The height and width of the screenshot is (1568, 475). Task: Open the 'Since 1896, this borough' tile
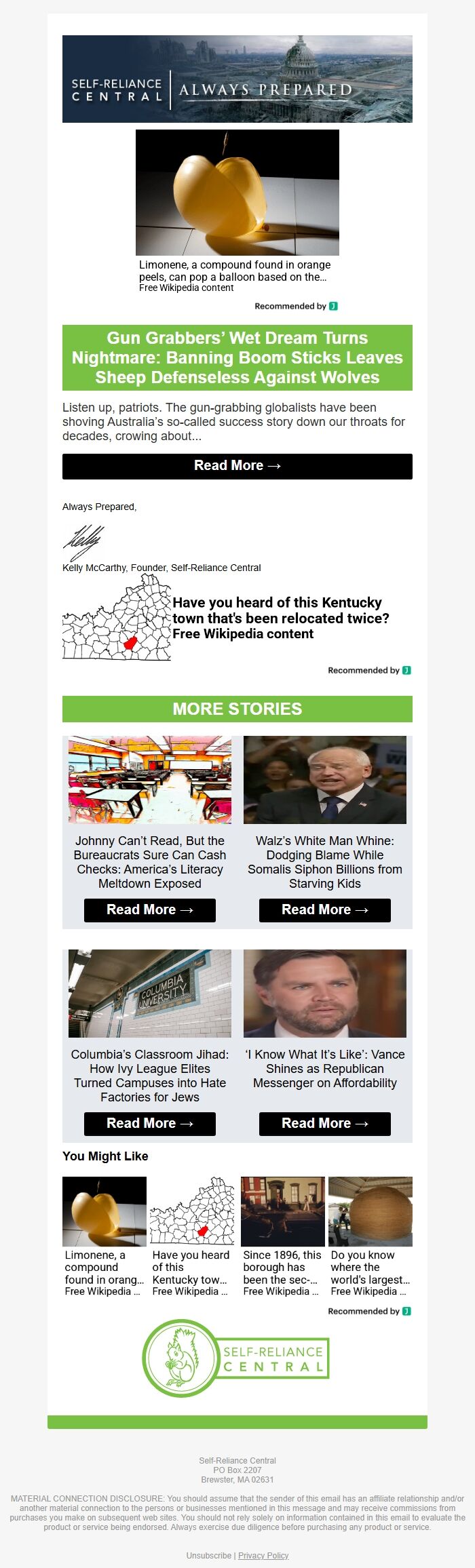[x=282, y=1236]
